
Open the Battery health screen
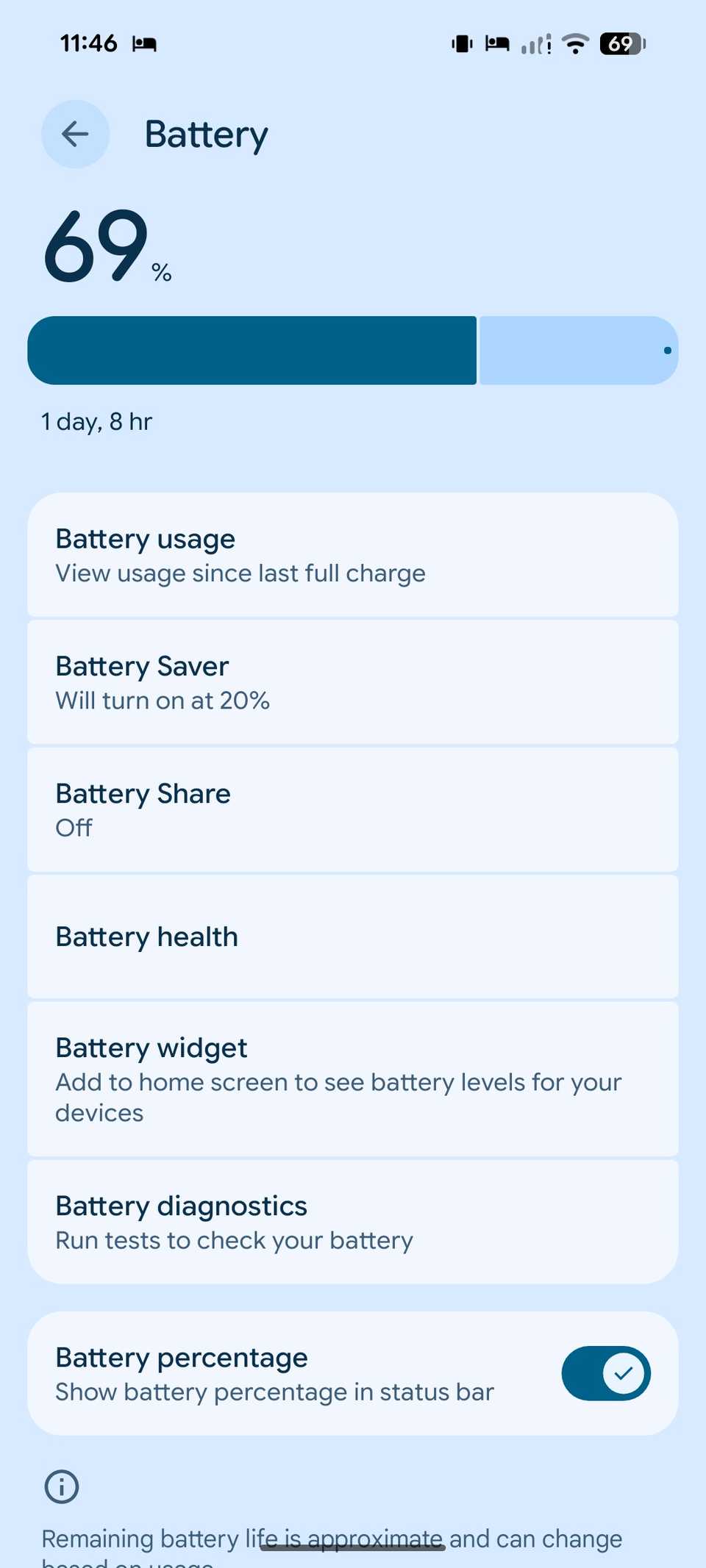tap(353, 937)
